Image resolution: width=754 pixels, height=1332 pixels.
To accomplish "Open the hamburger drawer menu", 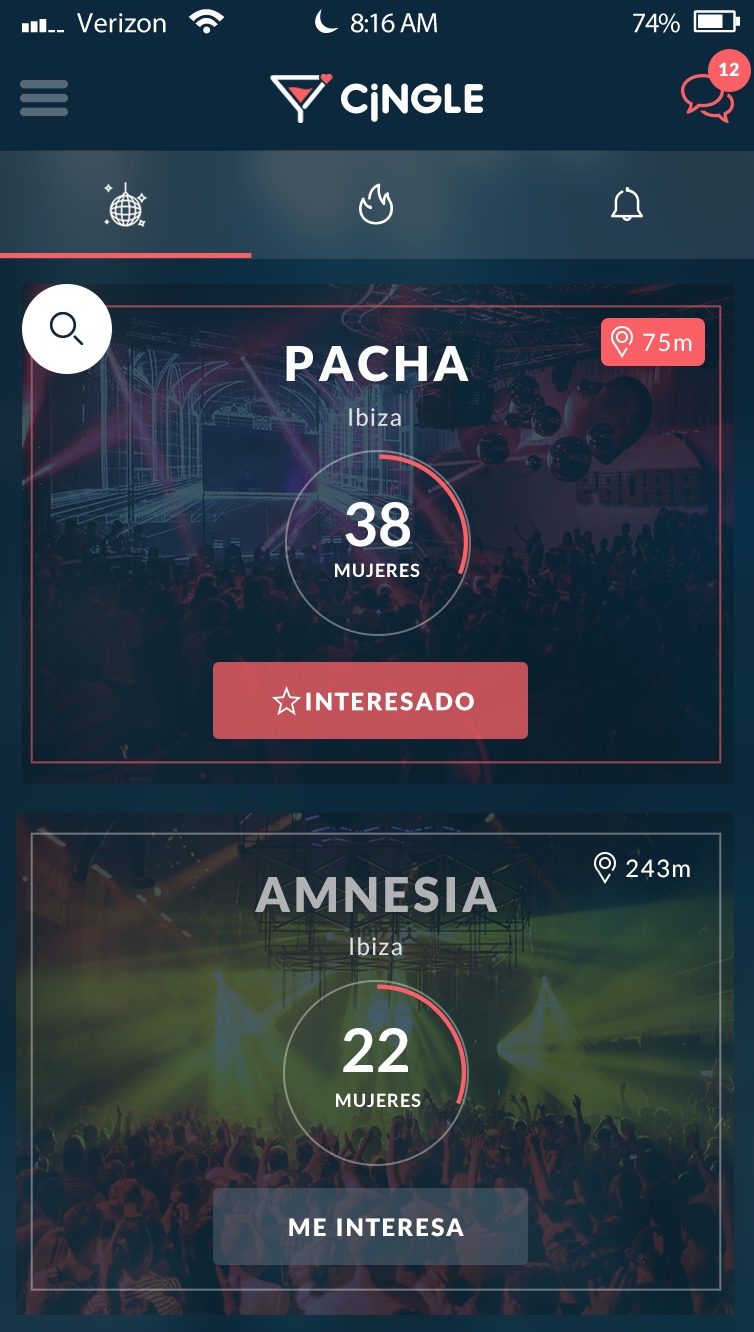I will [x=44, y=98].
